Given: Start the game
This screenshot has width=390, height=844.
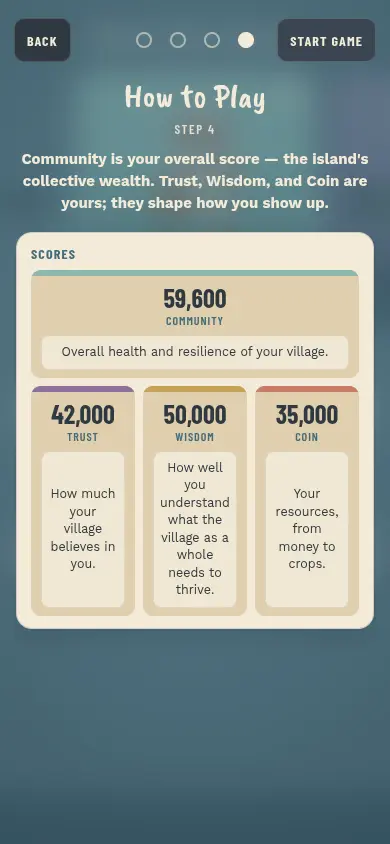Looking at the screenshot, I should pyautogui.click(x=326, y=40).
